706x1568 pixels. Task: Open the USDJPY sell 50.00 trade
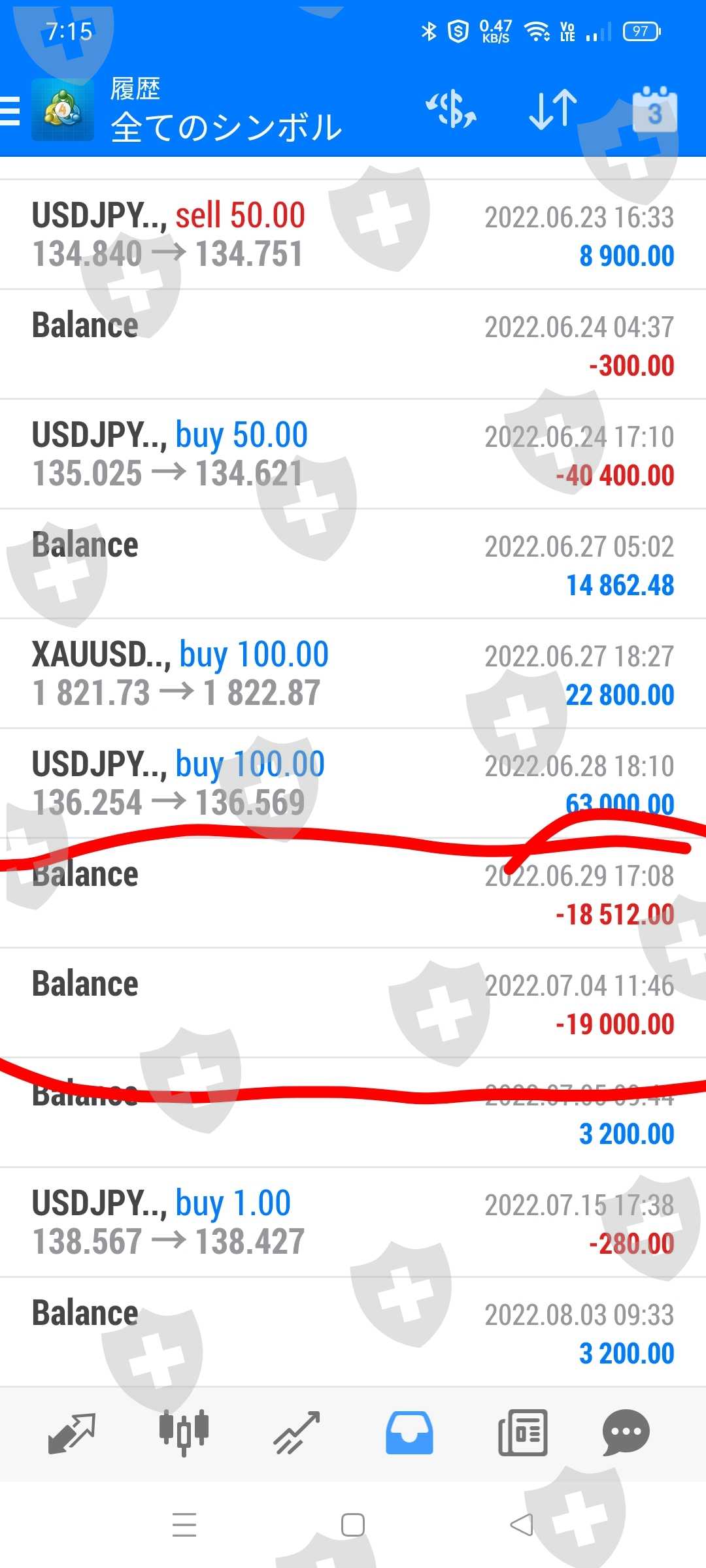(353, 235)
